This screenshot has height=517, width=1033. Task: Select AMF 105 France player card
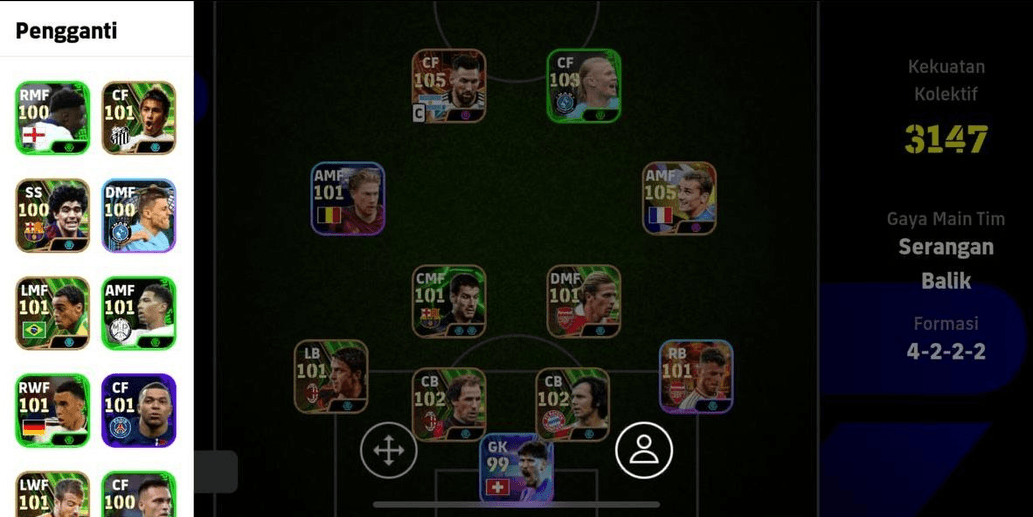679,198
